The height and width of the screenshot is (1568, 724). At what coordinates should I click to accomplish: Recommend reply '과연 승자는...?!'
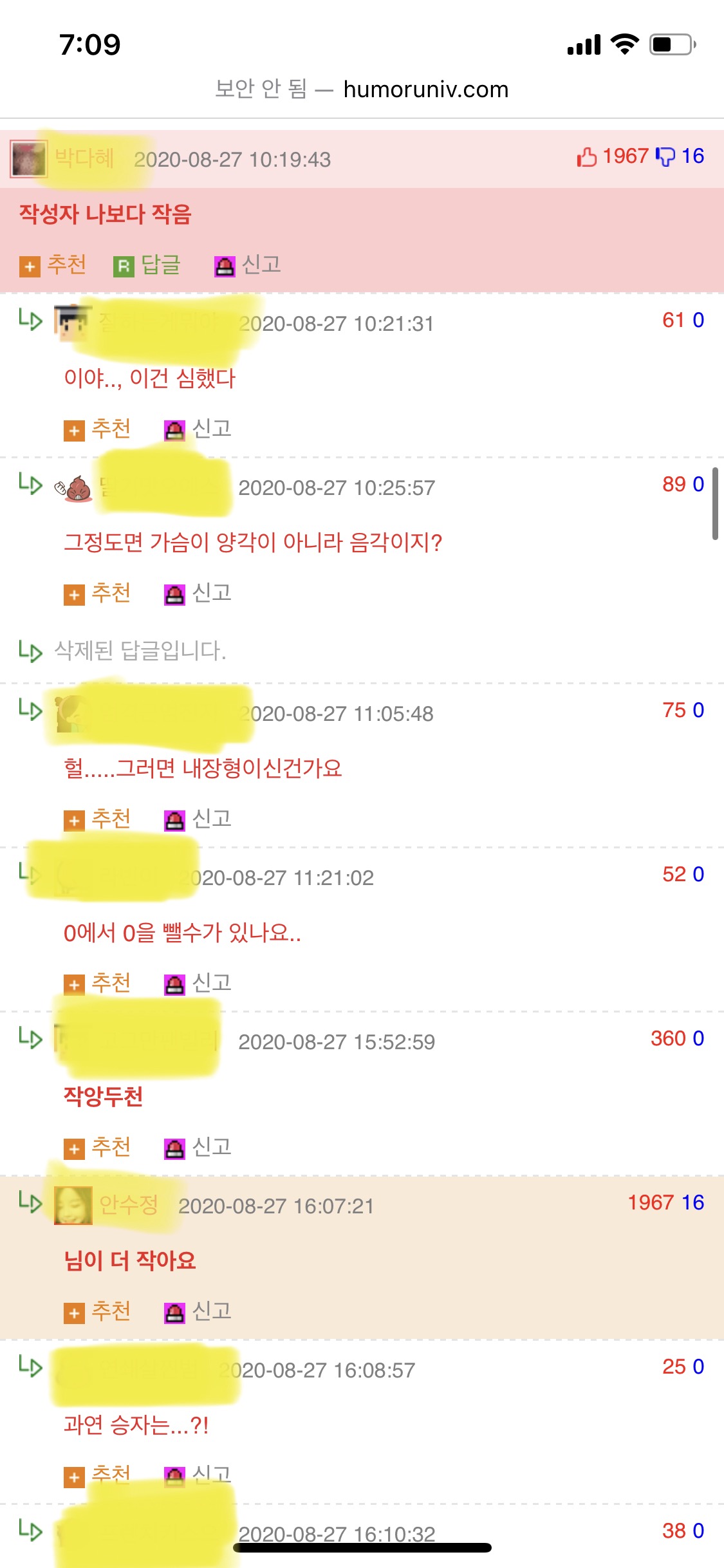coord(98,1474)
